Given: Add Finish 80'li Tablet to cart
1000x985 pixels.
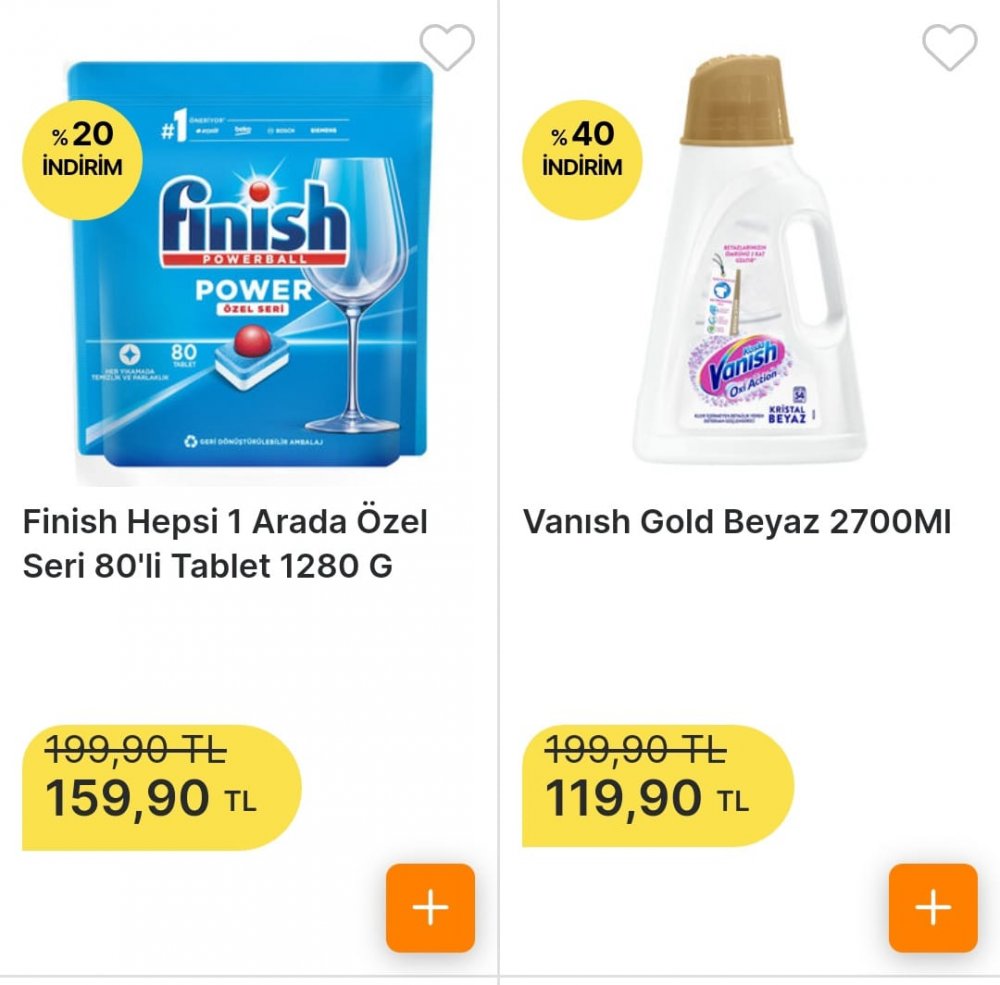Looking at the screenshot, I should click(x=430, y=907).
